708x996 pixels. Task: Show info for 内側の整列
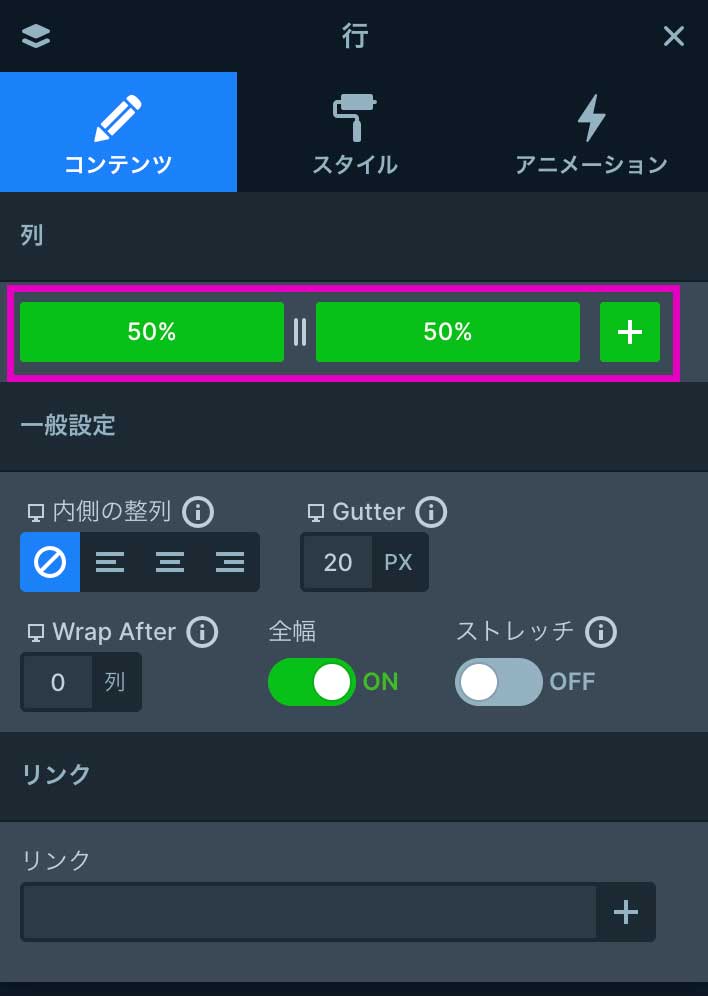pos(198,513)
